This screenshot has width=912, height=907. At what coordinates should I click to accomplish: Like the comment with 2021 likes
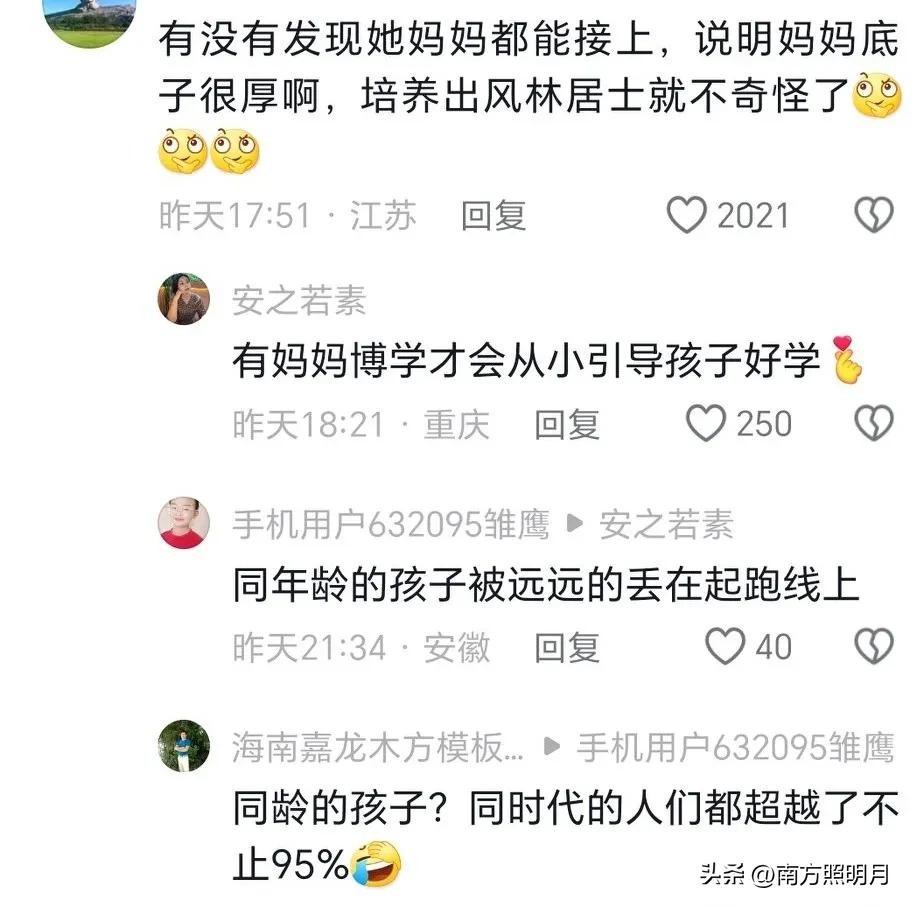click(x=687, y=215)
